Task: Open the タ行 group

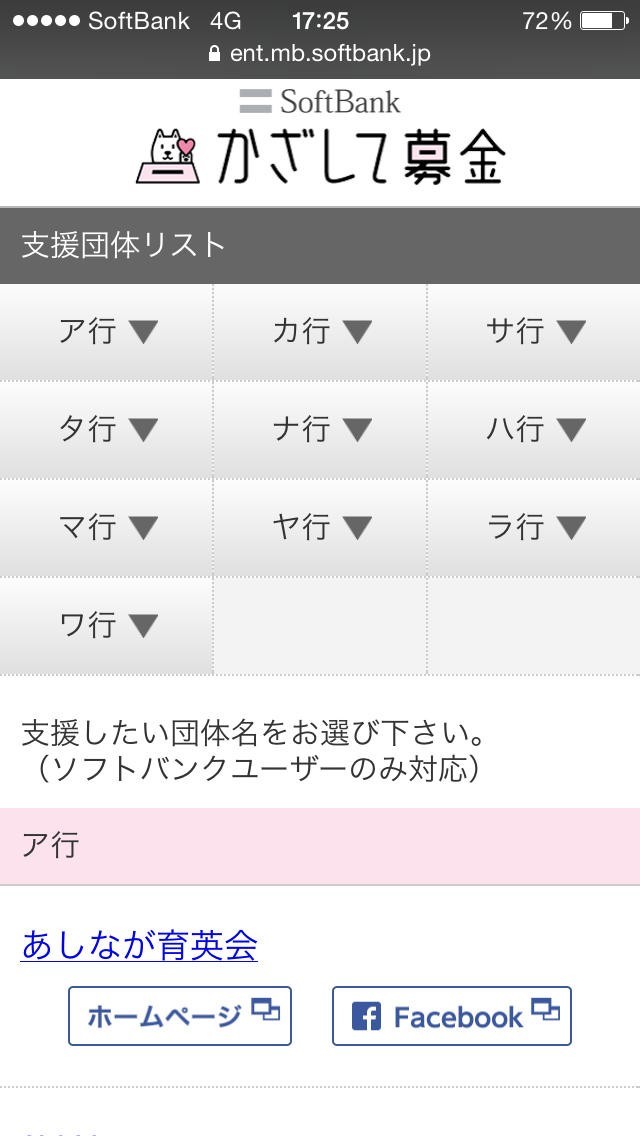Action: (107, 429)
